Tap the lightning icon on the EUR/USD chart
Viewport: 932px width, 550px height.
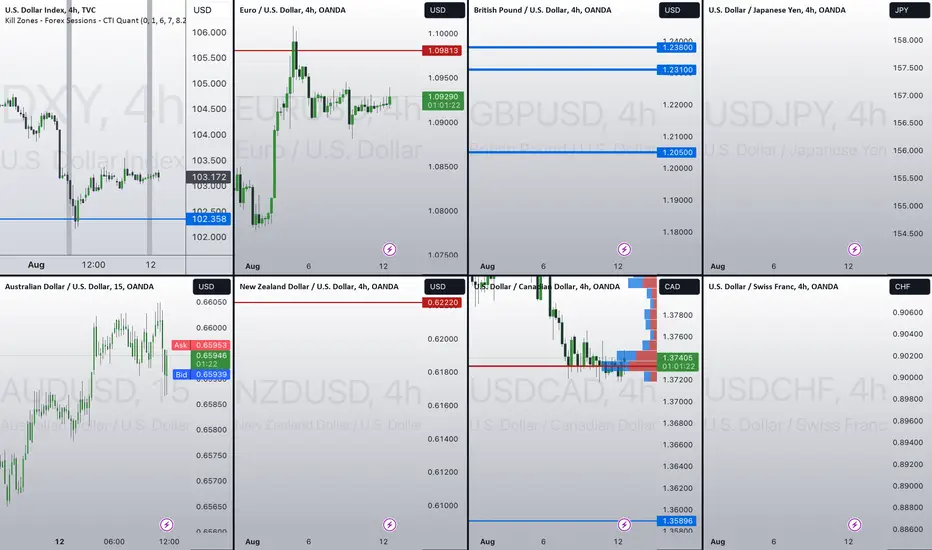[389, 249]
